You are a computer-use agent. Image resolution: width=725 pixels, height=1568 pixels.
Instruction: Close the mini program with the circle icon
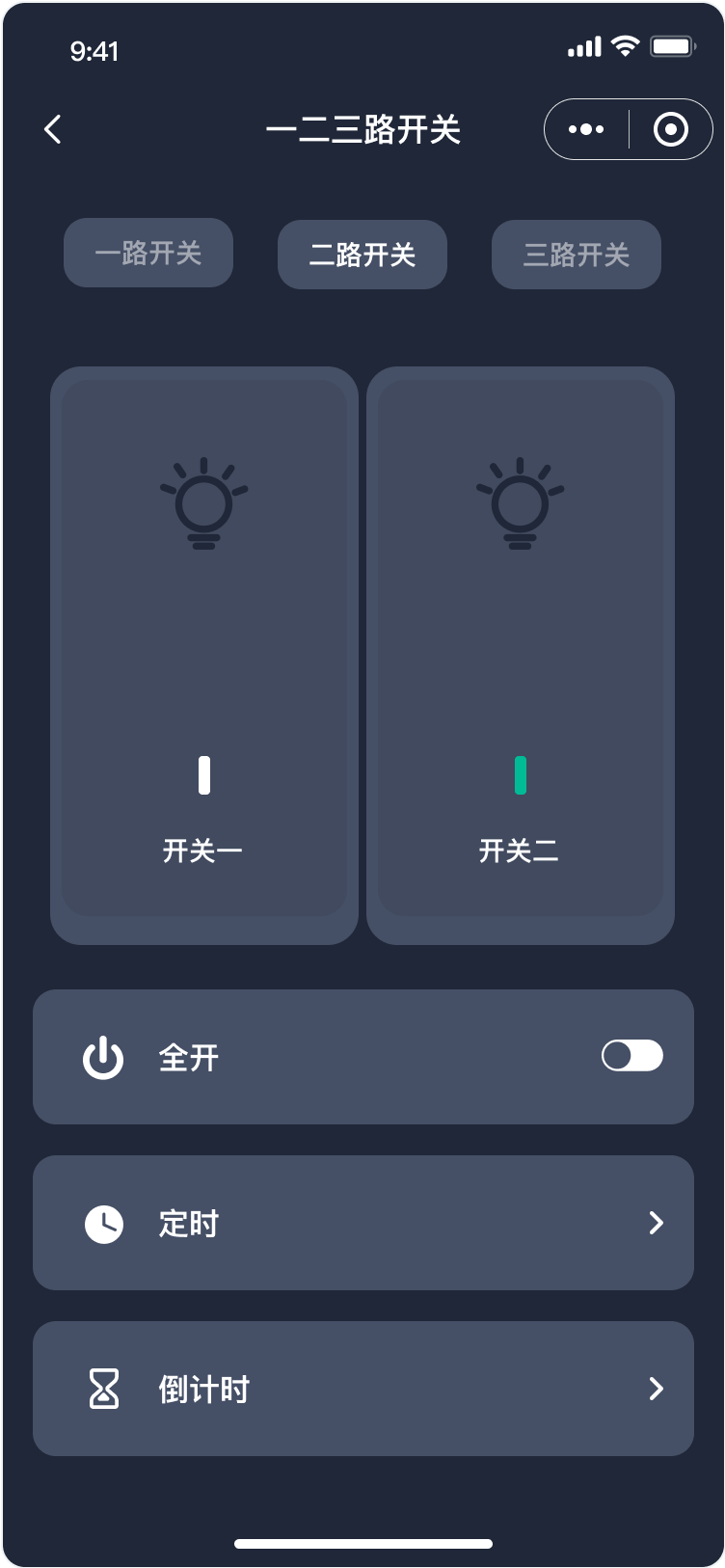671,129
